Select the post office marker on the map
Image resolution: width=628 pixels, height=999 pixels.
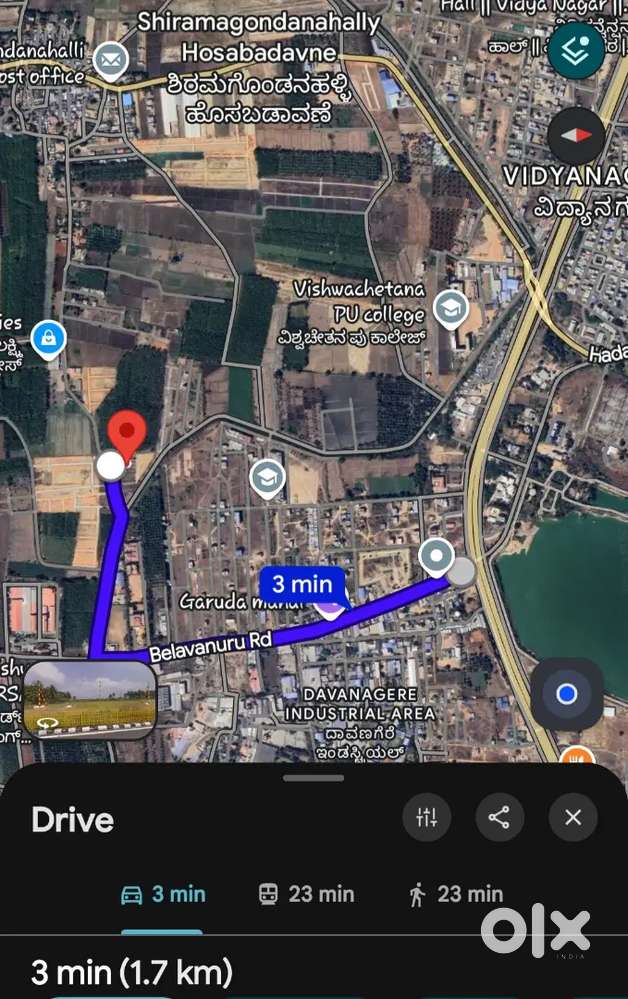pos(111,61)
